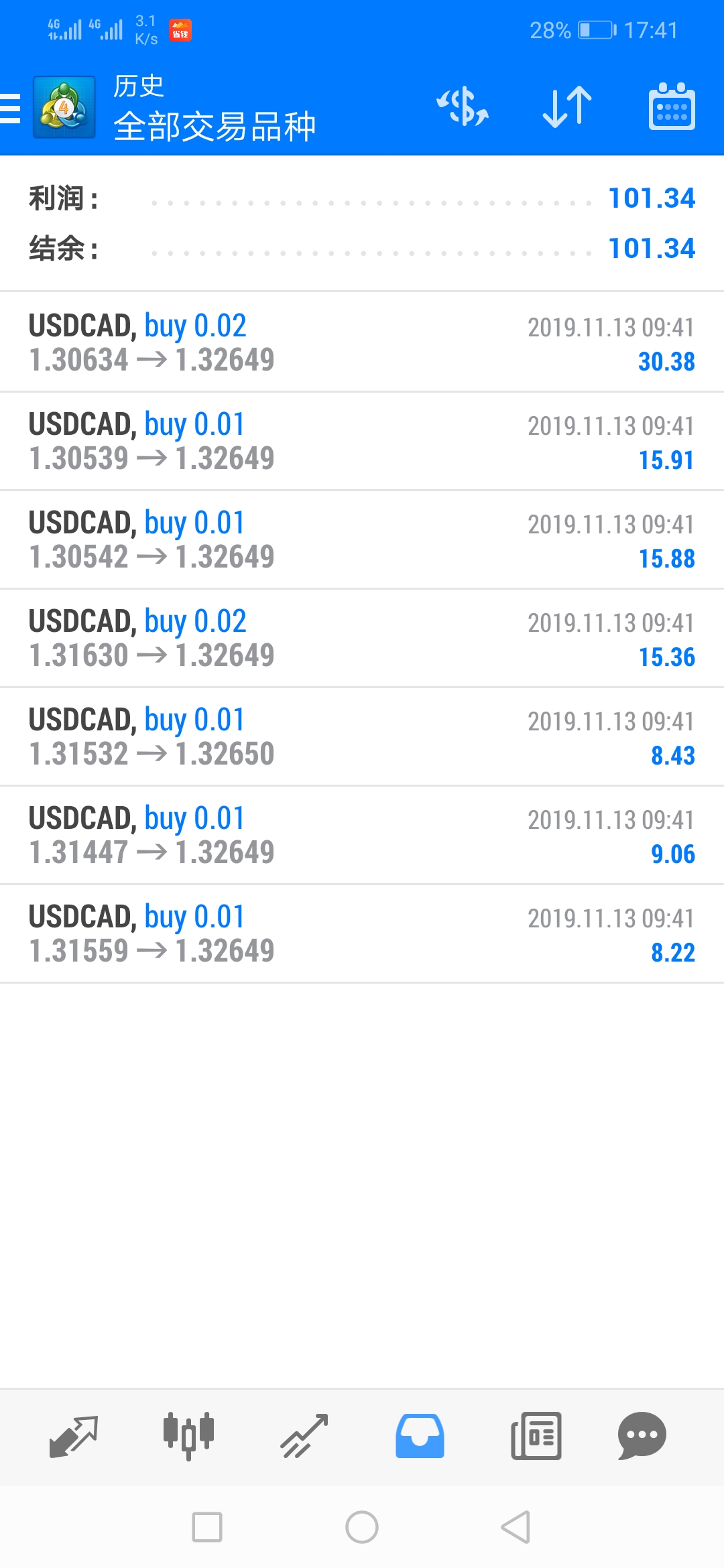Switch to the candlestick Chart tab
The height and width of the screenshot is (1568, 724).
188,1436
